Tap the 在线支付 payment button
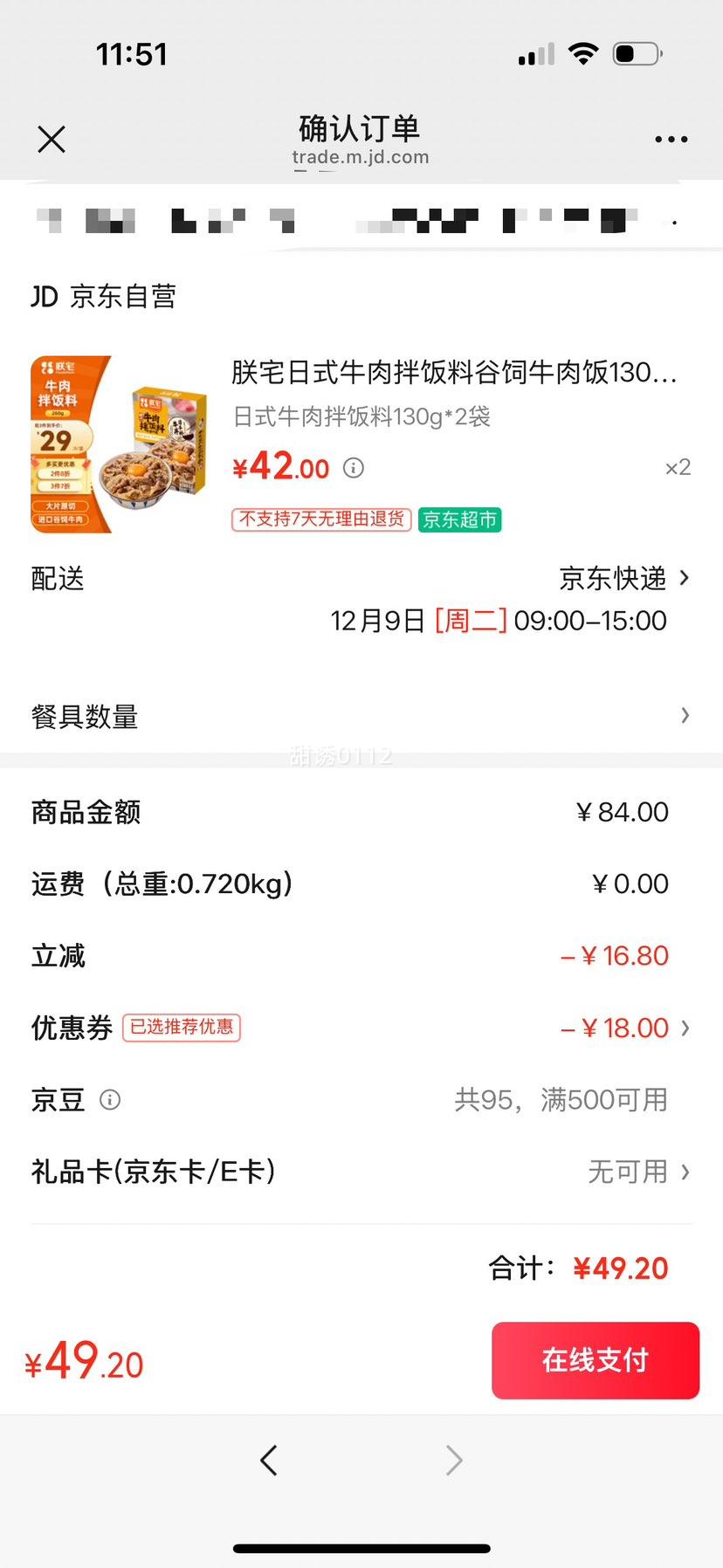The height and width of the screenshot is (1568, 723). coord(595,1360)
